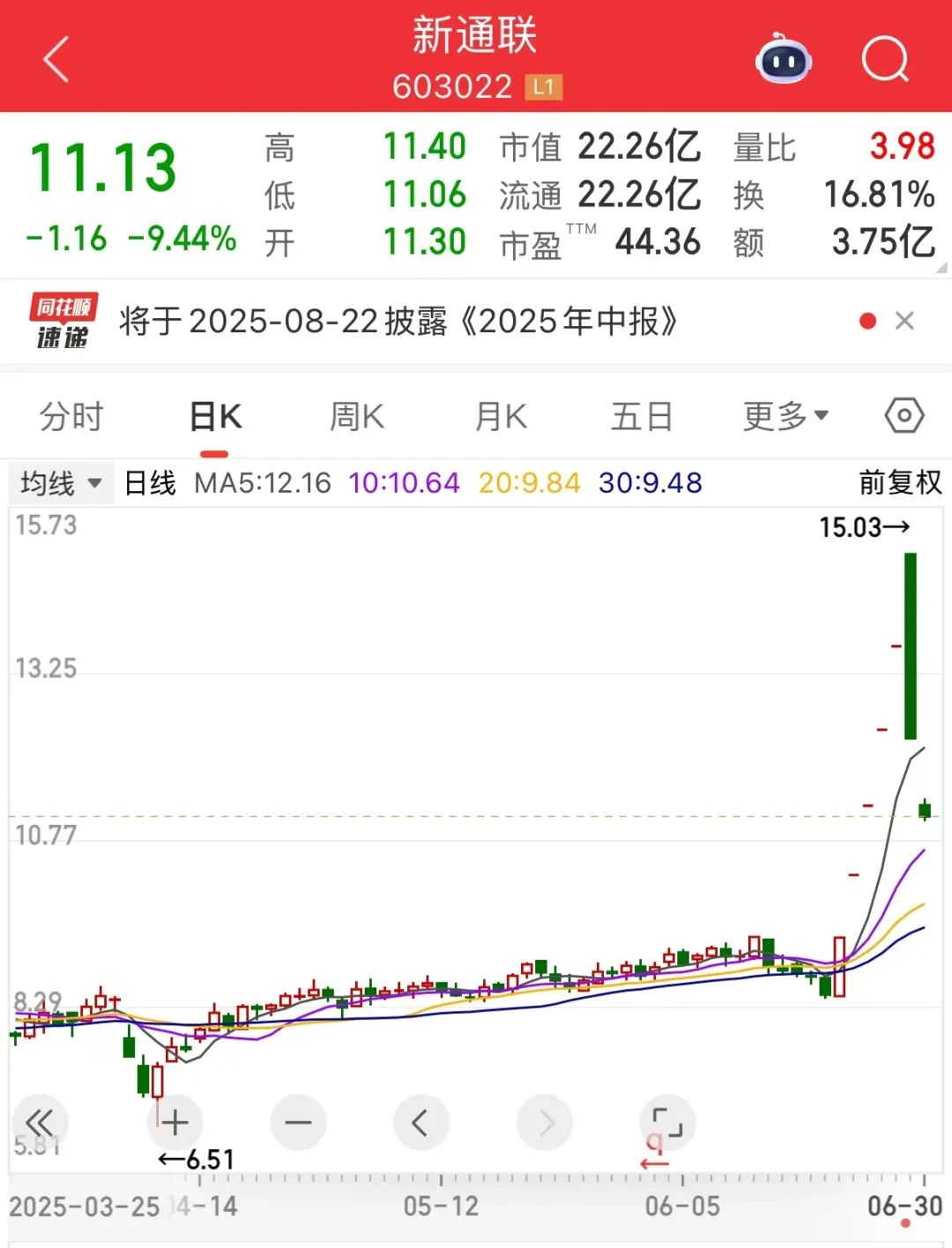The width and height of the screenshot is (952, 1248).
Task: Open the 更多 more-options dropdown
Action: (x=783, y=414)
